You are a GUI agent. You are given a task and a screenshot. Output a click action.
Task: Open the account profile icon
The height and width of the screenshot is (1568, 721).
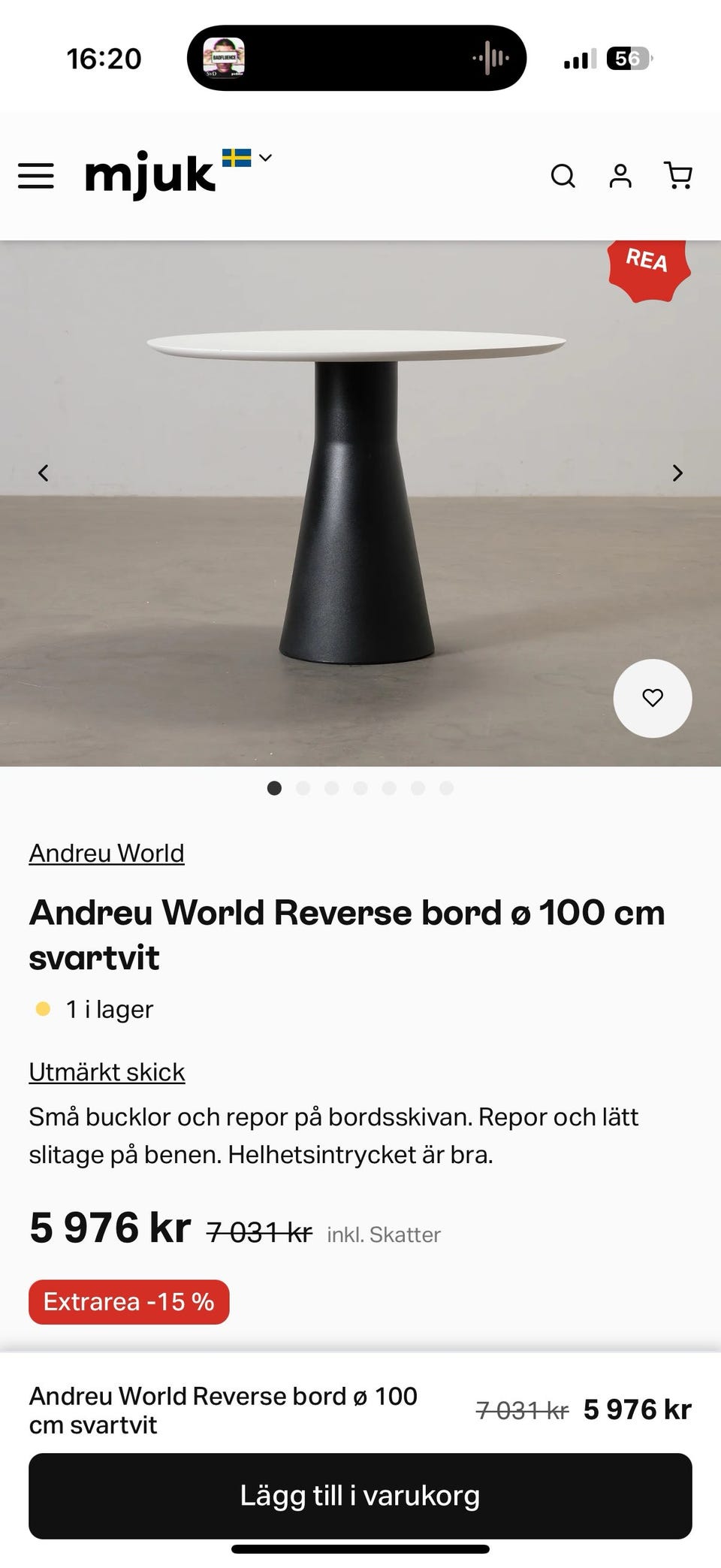[620, 176]
